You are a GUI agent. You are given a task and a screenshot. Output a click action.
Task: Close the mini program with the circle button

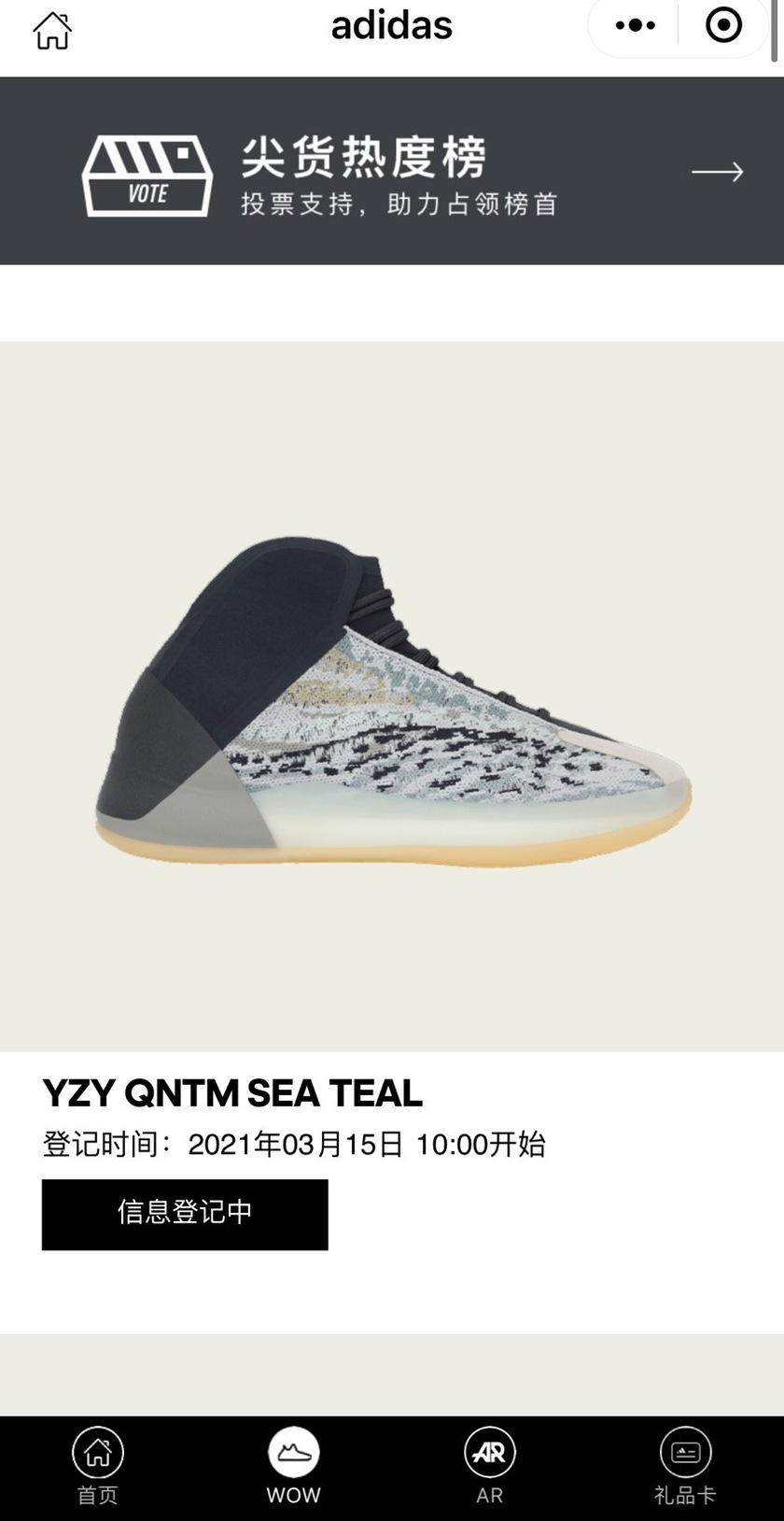723,26
